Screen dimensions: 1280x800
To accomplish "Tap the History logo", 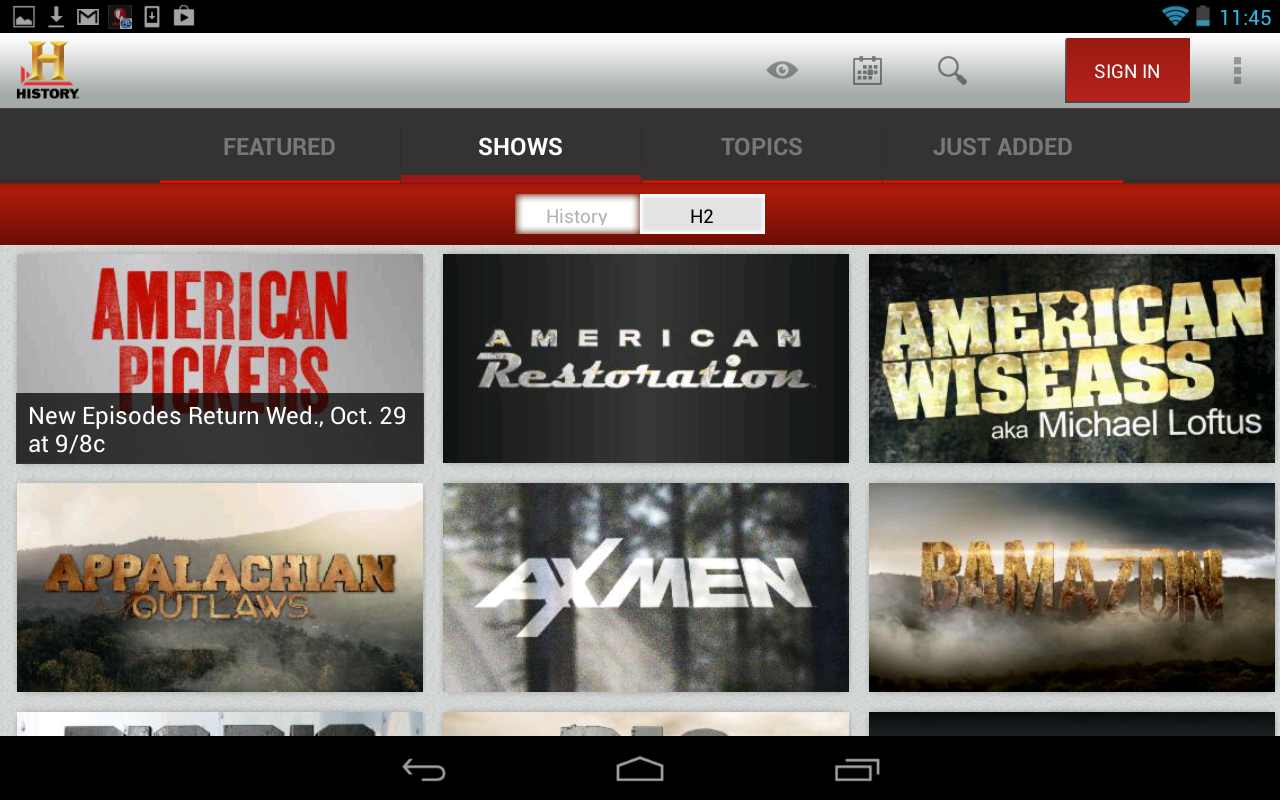I will pyautogui.click(x=47, y=70).
